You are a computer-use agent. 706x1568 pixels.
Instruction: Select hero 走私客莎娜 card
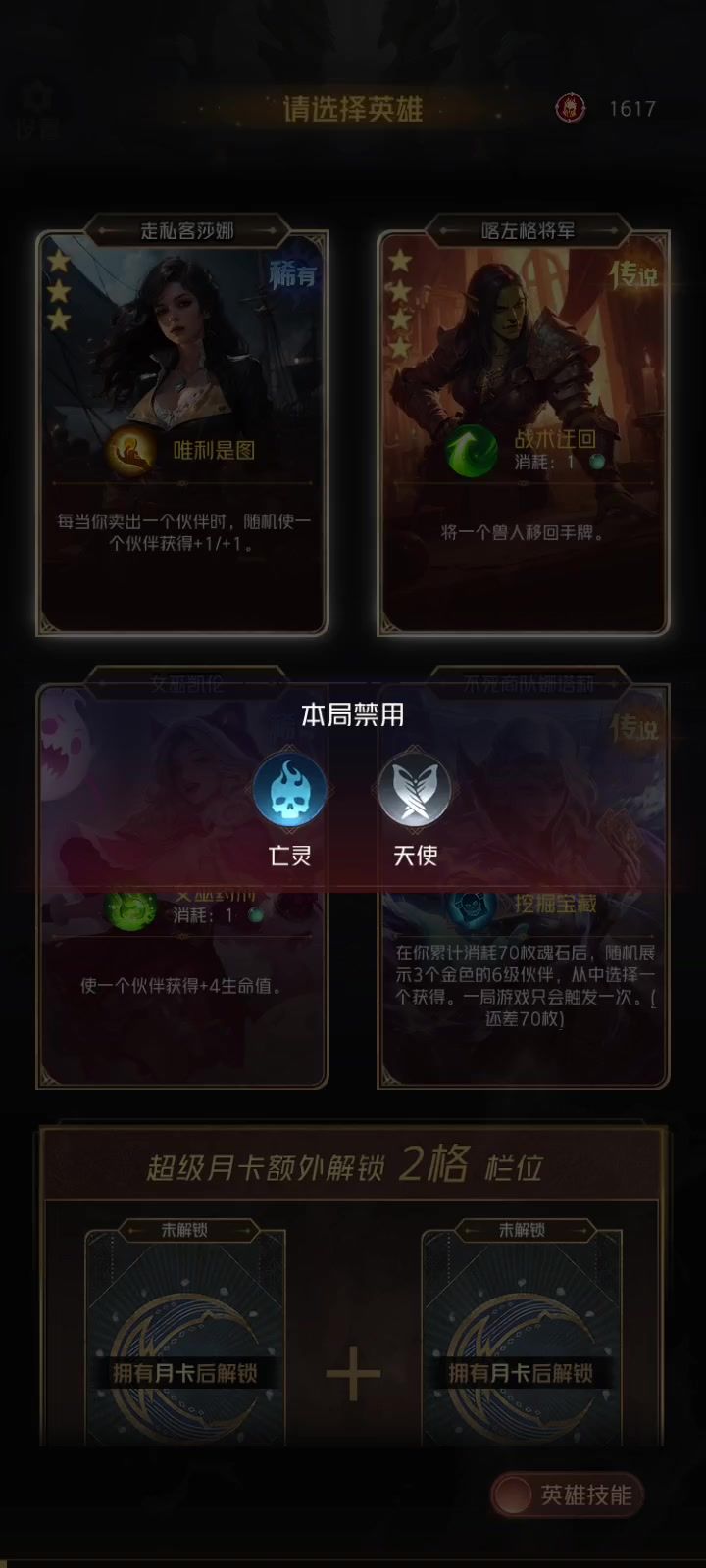182,431
